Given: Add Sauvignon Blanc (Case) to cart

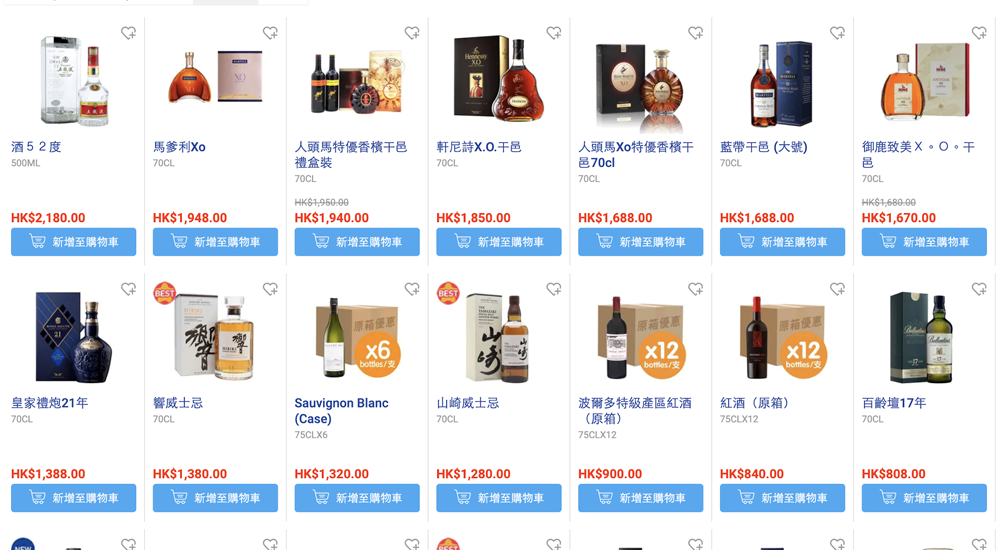Looking at the screenshot, I should pos(357,498).
